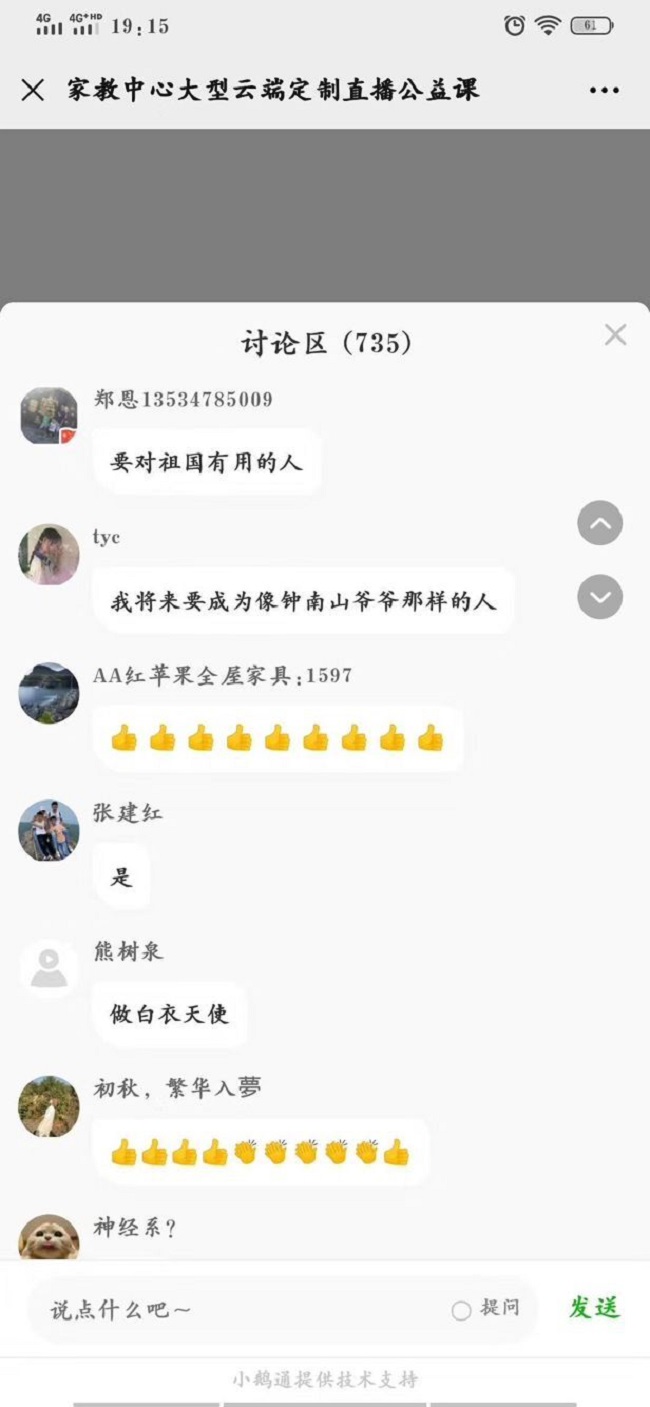Jump up with the up-arrow button
The width and height of the screenshot is (650, 1407).
[600, 523]
